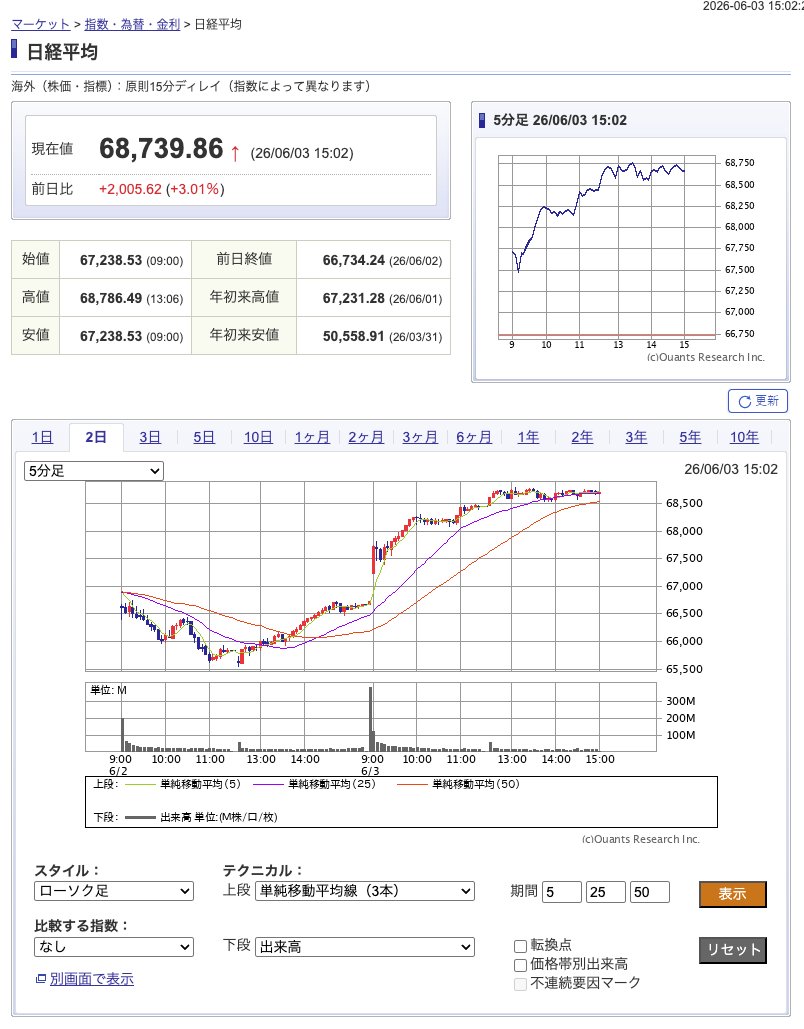Edit the period field containing 25
Image resolution: width=804 pixels, height=1029 pixels.
coord(605,892)
